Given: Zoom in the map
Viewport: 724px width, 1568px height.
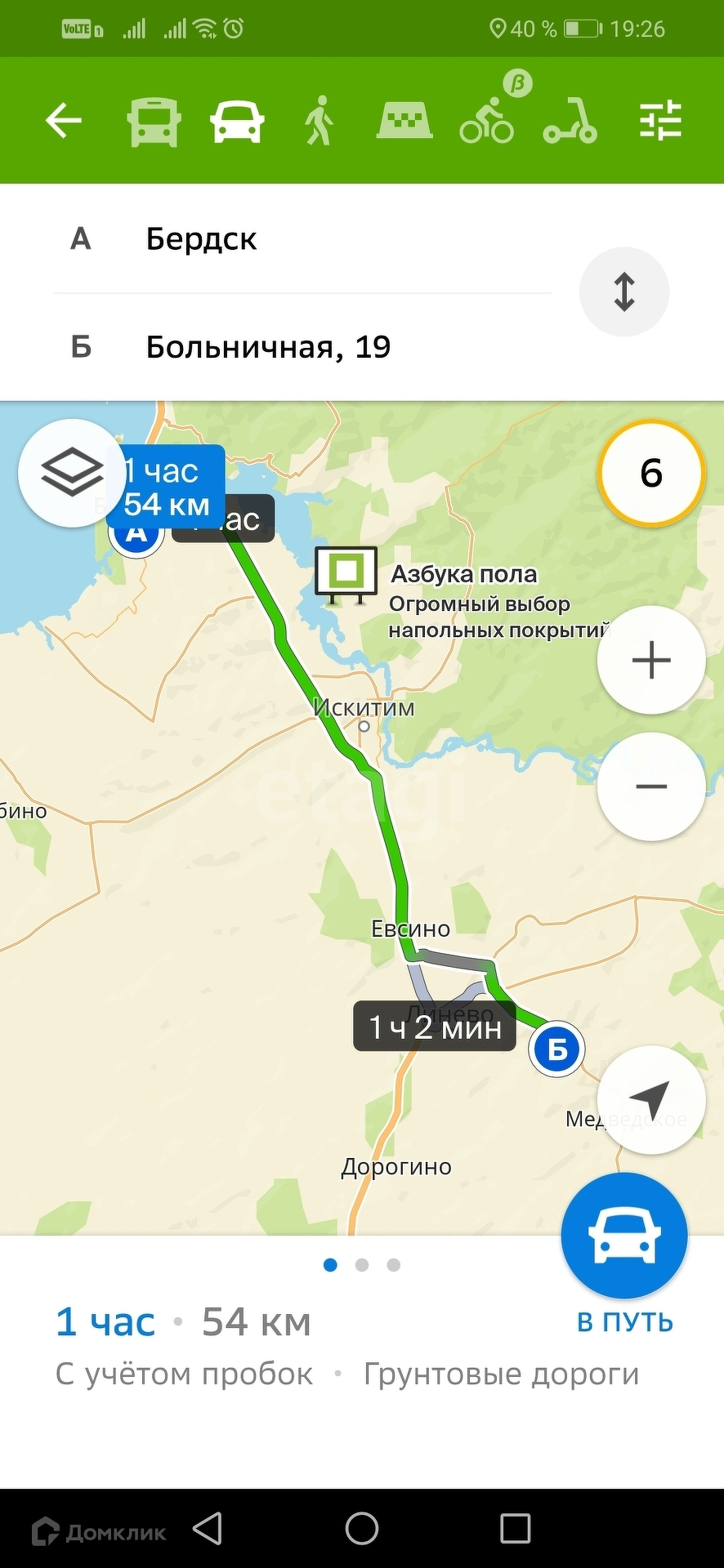Looking at the screenshot, I should click(x=651, y=660).
